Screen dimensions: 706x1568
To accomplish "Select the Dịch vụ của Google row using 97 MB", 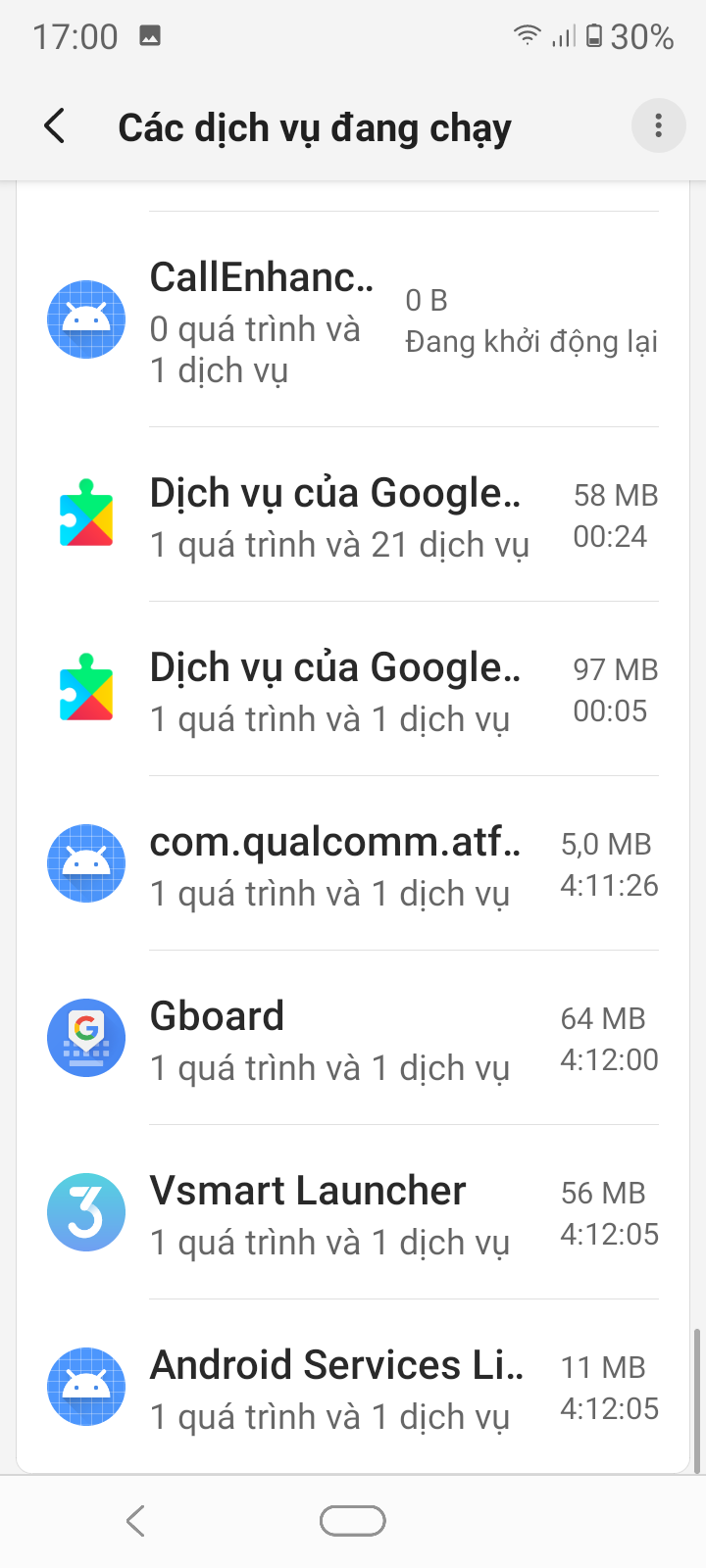I will (353, 690).
